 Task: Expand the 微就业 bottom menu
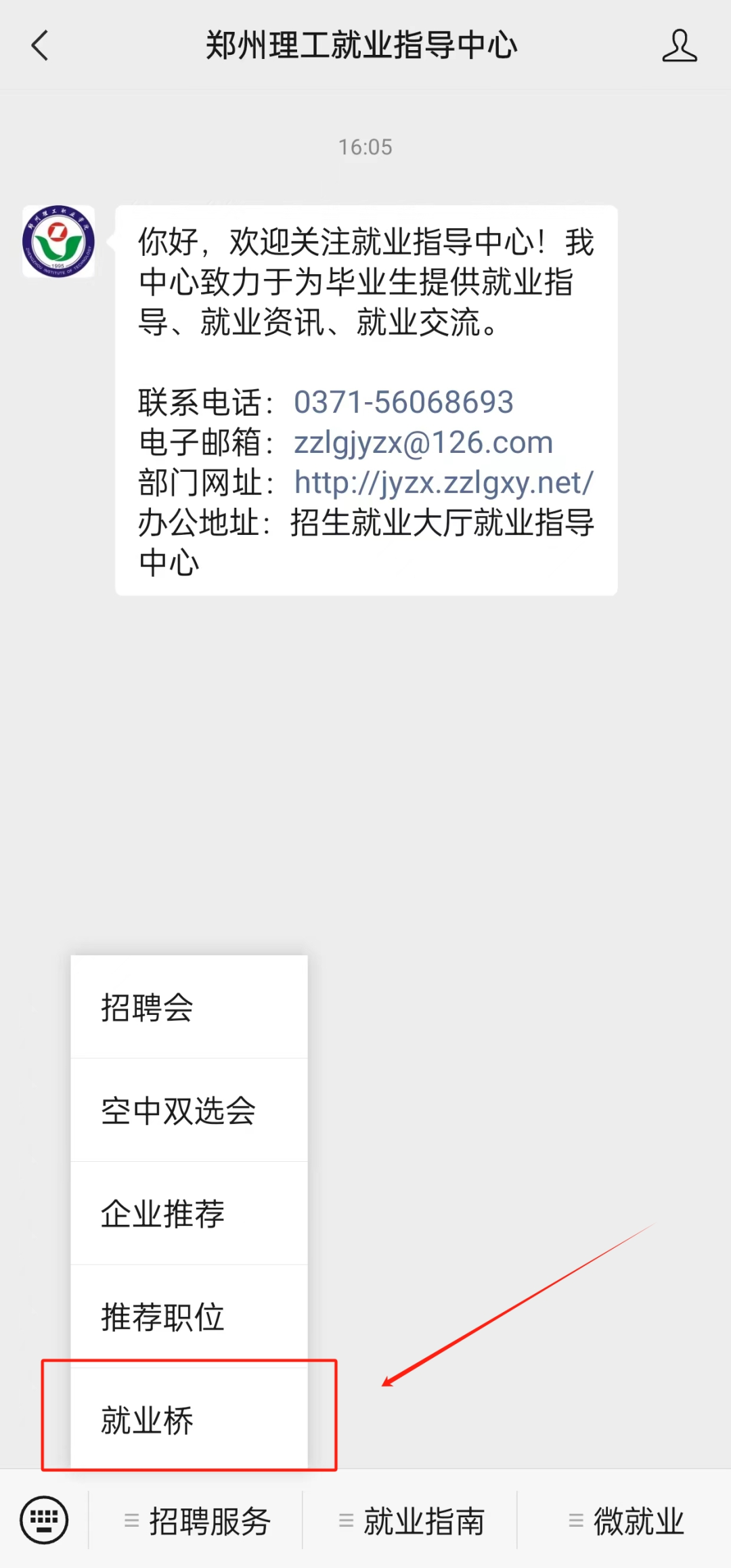click(x=625, y=1521)
